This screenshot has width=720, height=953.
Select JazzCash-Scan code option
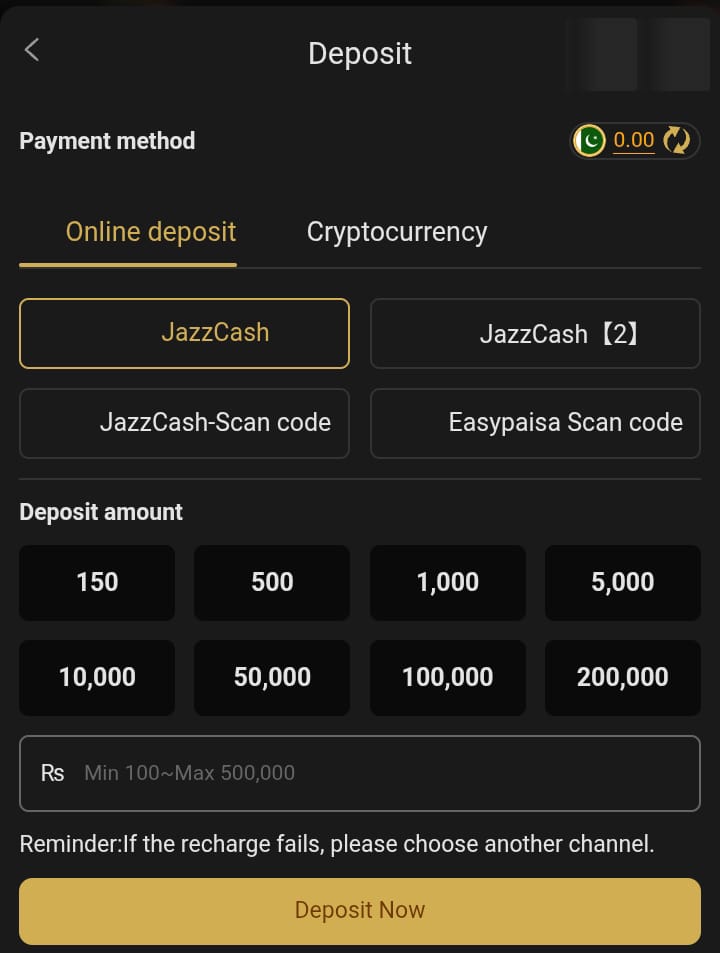[x=184, y=423]
